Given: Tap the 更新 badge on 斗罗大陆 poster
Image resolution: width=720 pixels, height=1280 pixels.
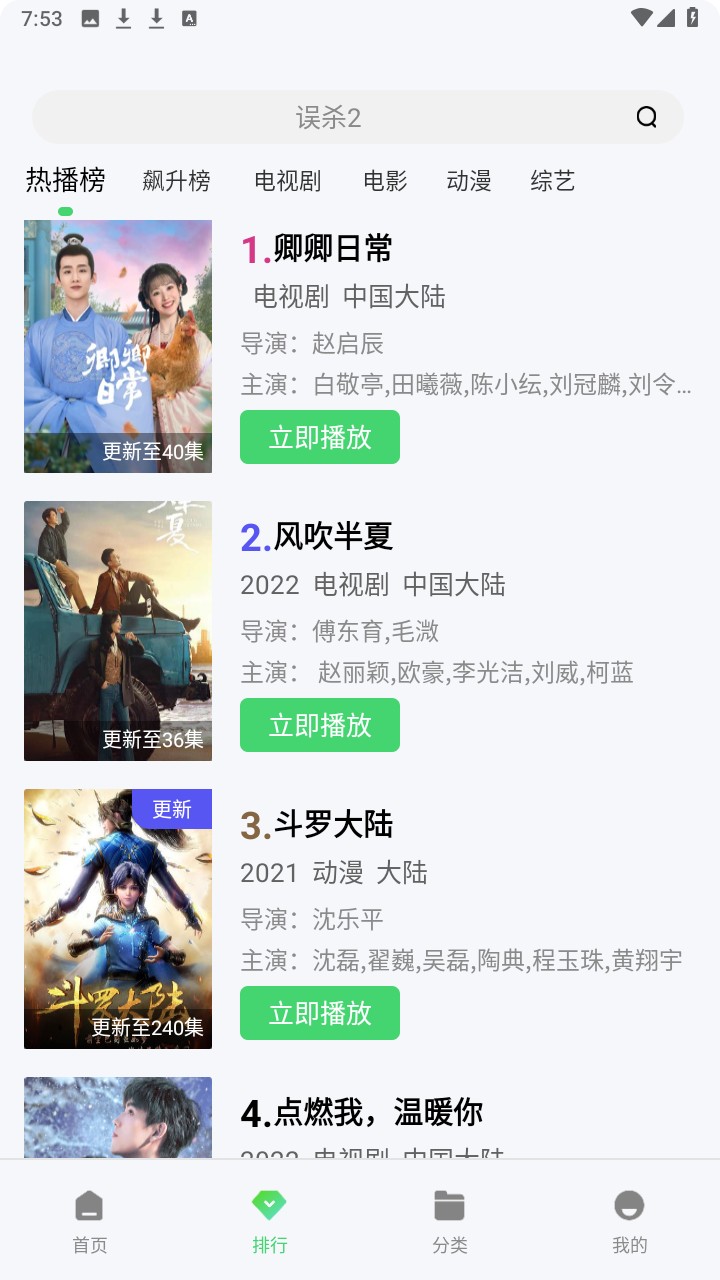Looking at the screenshot, I should [171, 810].
